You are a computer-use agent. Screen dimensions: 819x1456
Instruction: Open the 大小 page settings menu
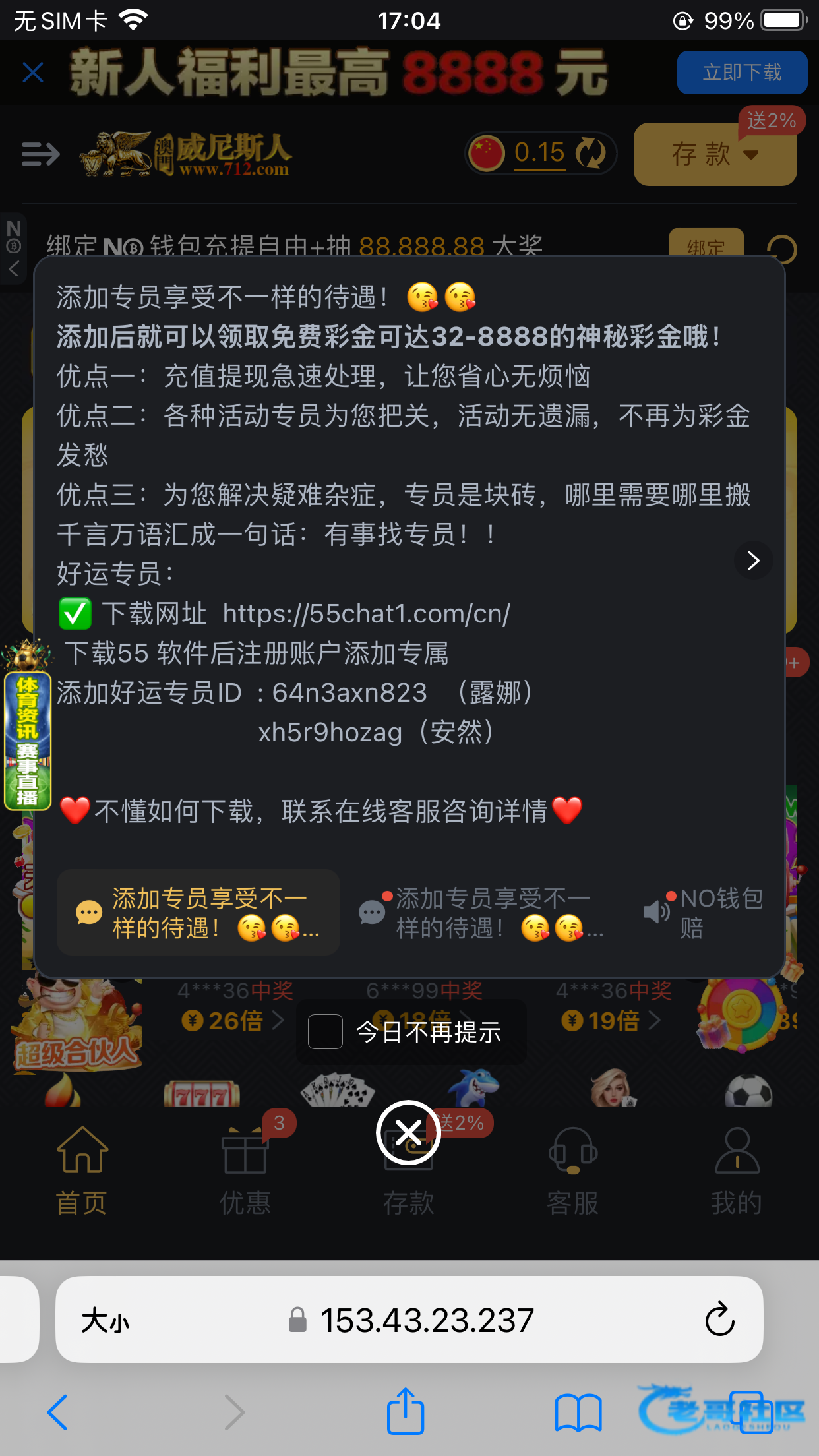click(106, 1321)
